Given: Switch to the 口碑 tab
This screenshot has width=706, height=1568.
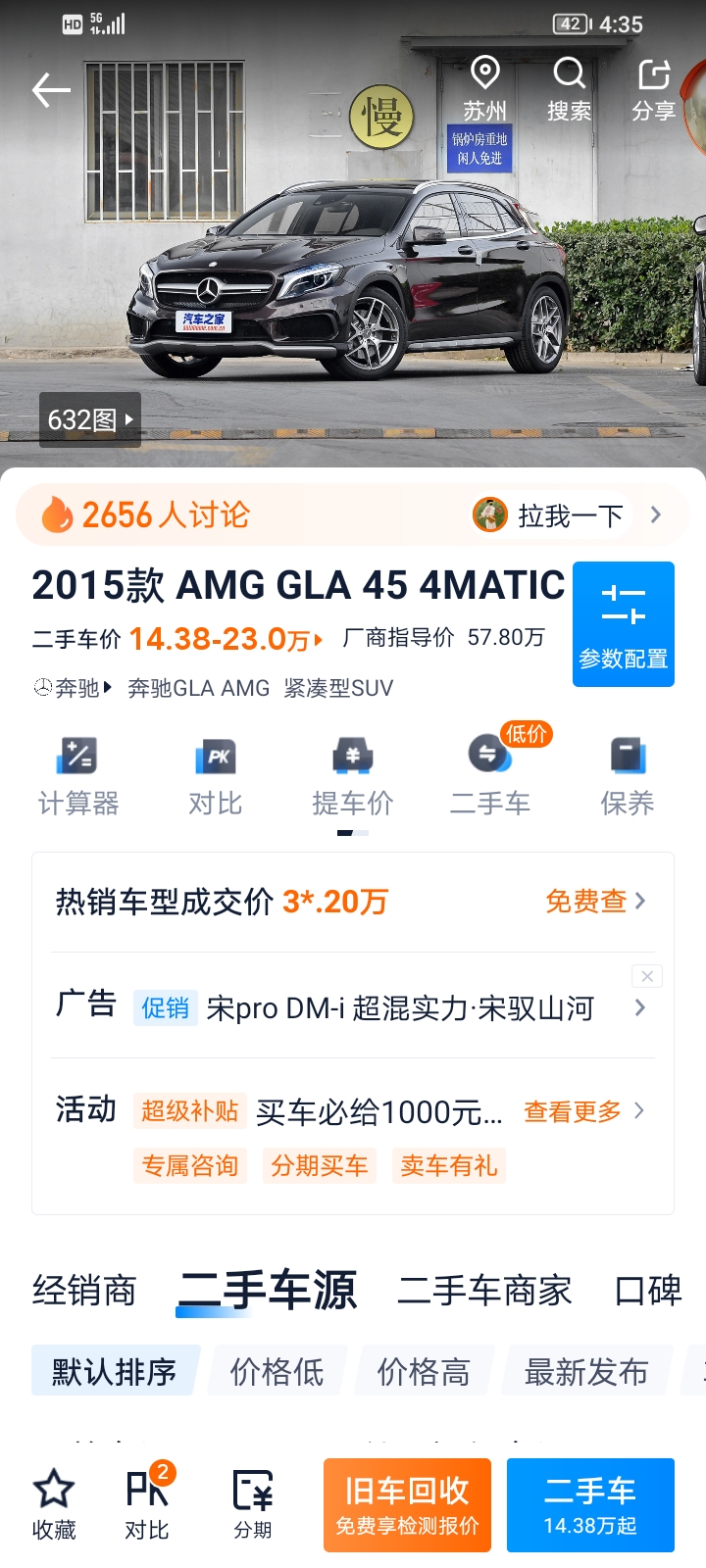Looking at the screenshot, I should [648, 1291].
